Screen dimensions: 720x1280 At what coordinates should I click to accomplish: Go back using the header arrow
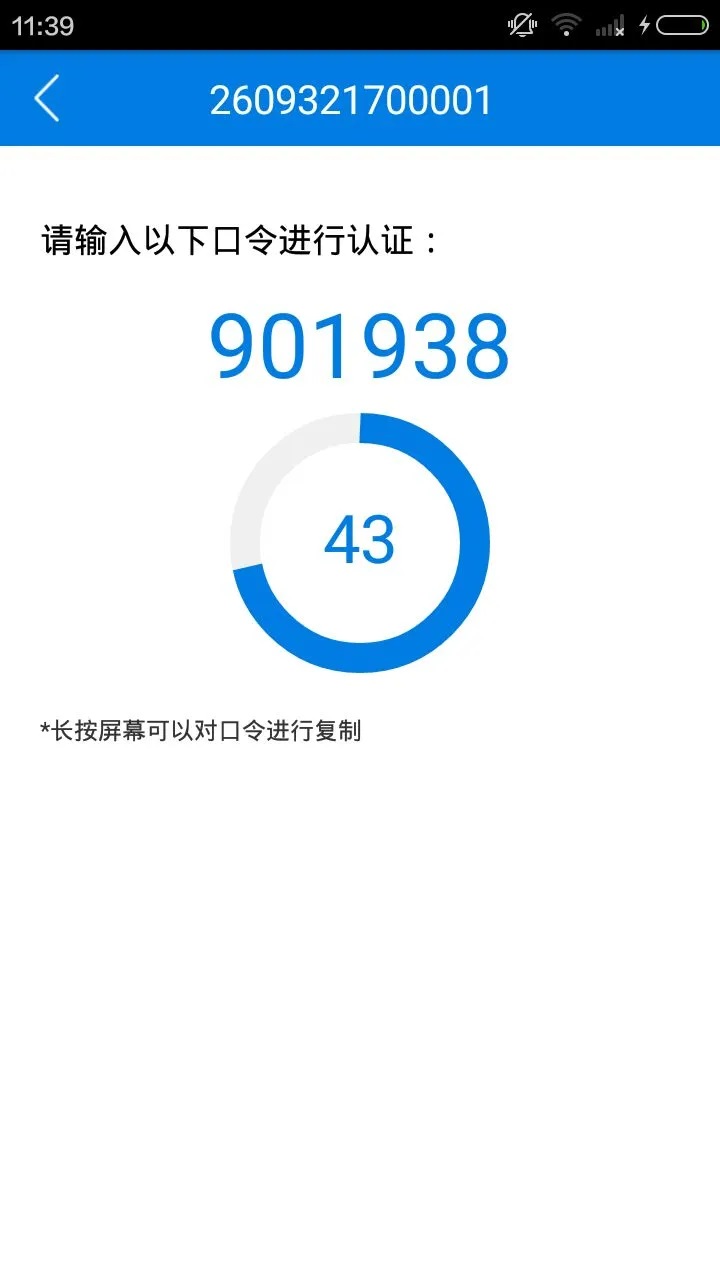[x=47, y=99]
